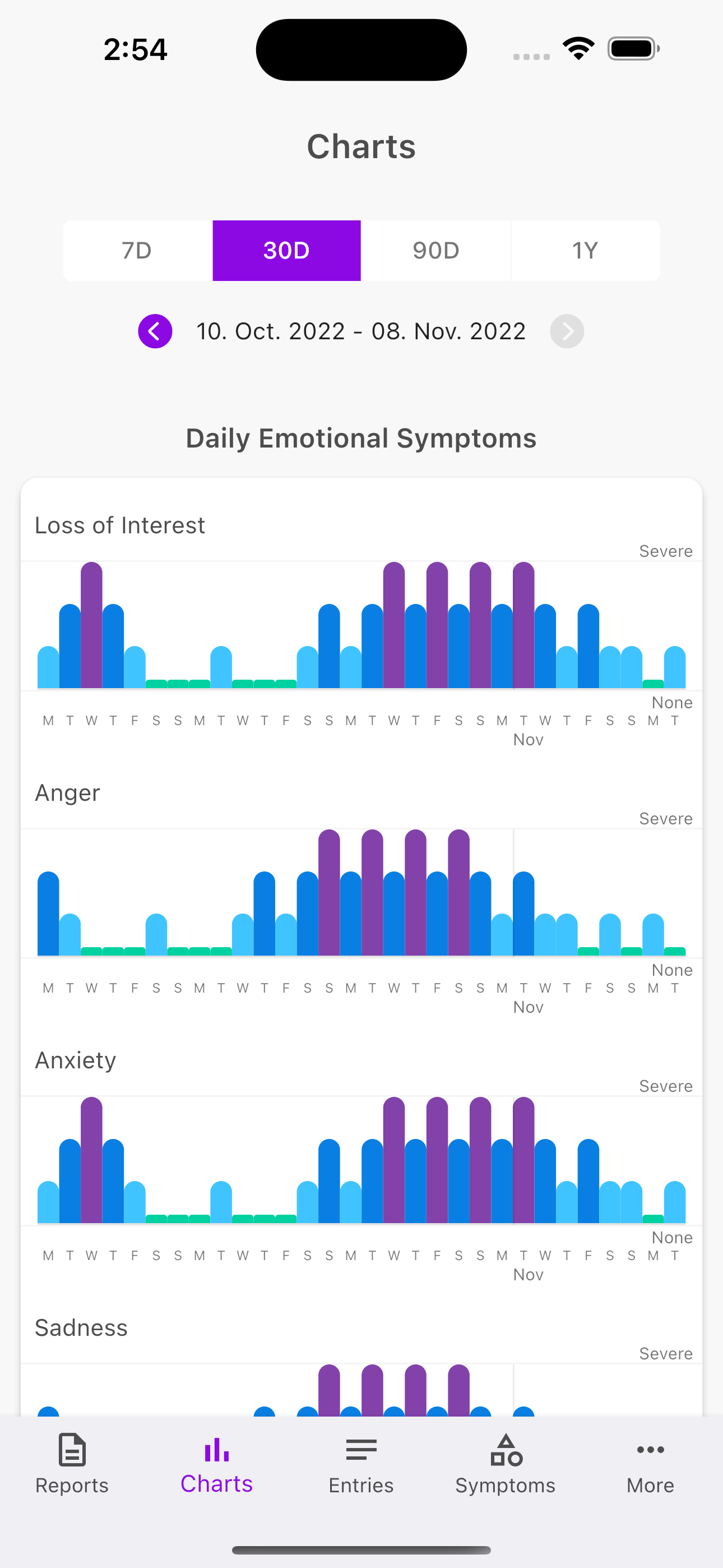
Task: Select the 90D time range
Action: pos(435,250)
